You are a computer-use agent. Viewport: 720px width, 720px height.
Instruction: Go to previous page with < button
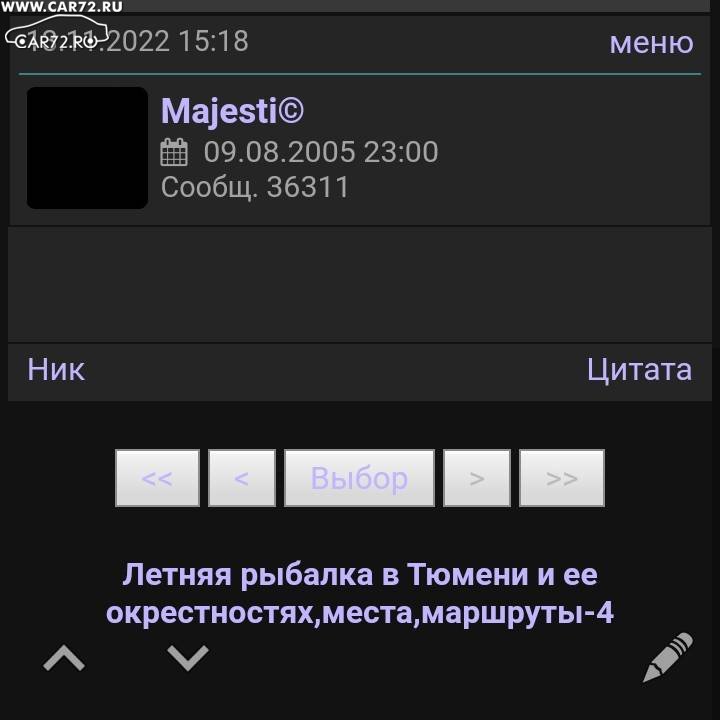point(241,478)
